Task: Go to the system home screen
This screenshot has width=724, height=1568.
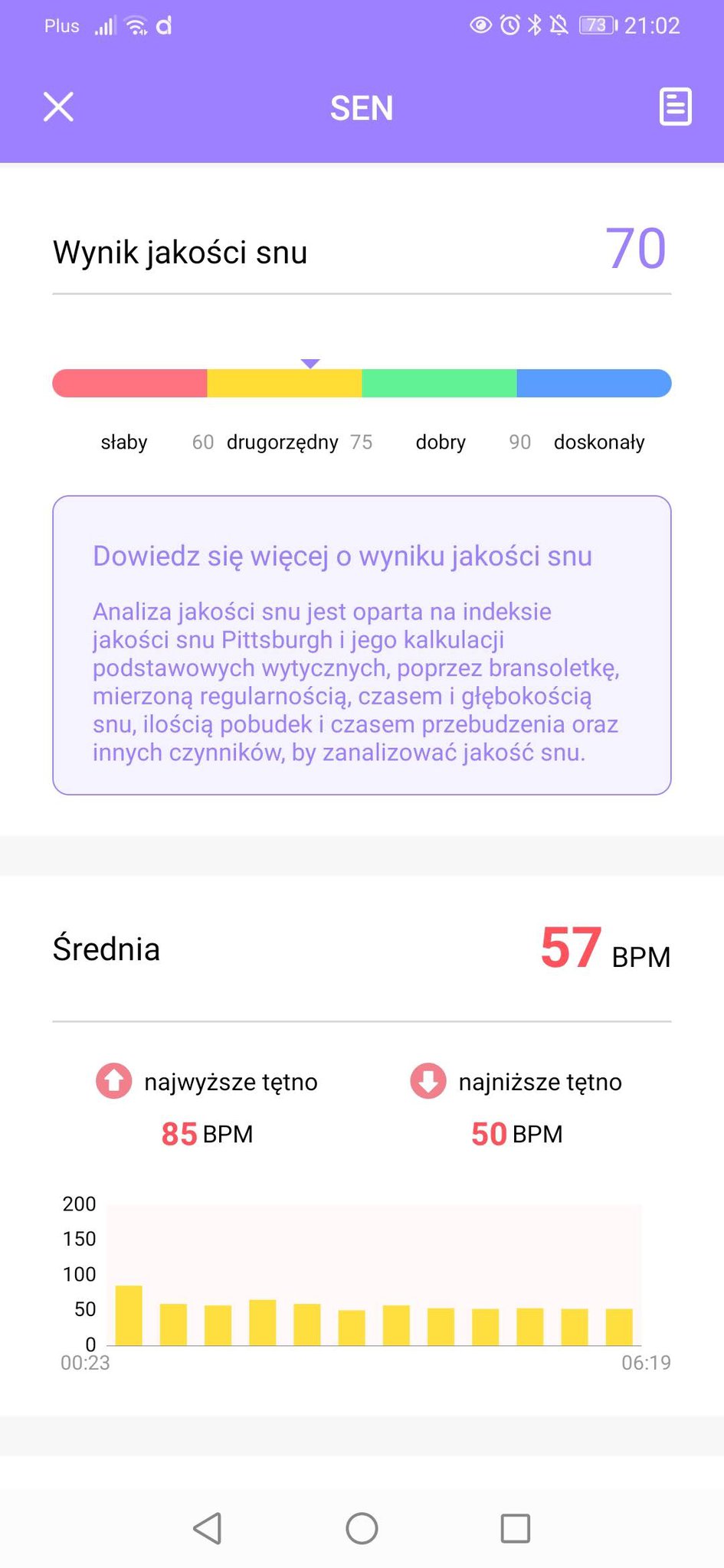Action: [x=362, y=1527]
